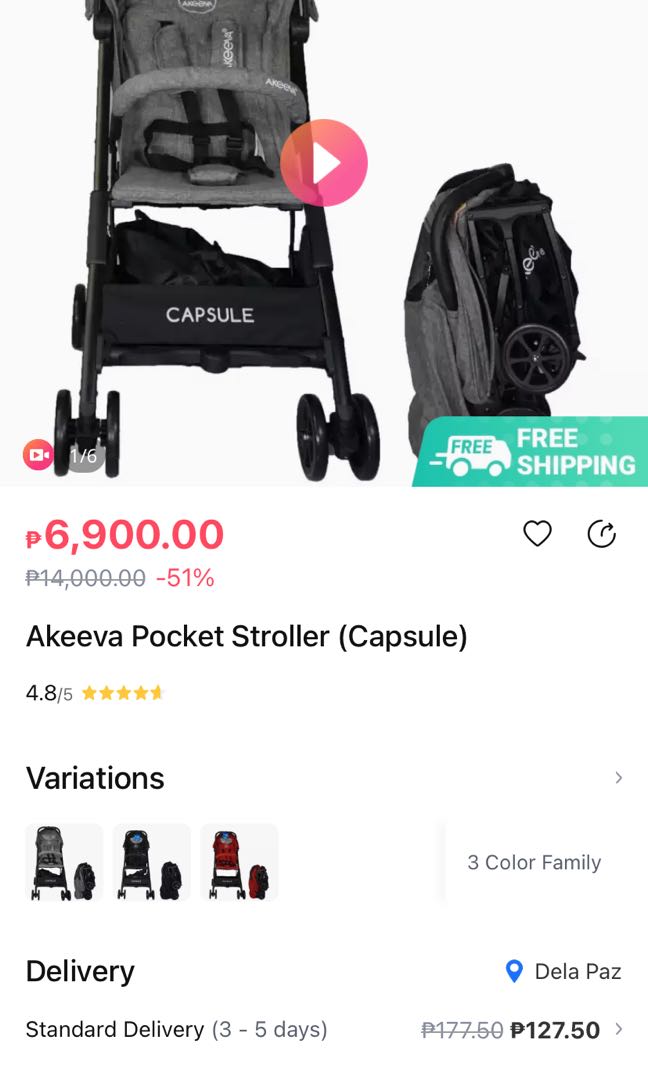Add the stroller to wishlist
The height and width of the screenshot is (1080, 648).
[x=537, y=535]
